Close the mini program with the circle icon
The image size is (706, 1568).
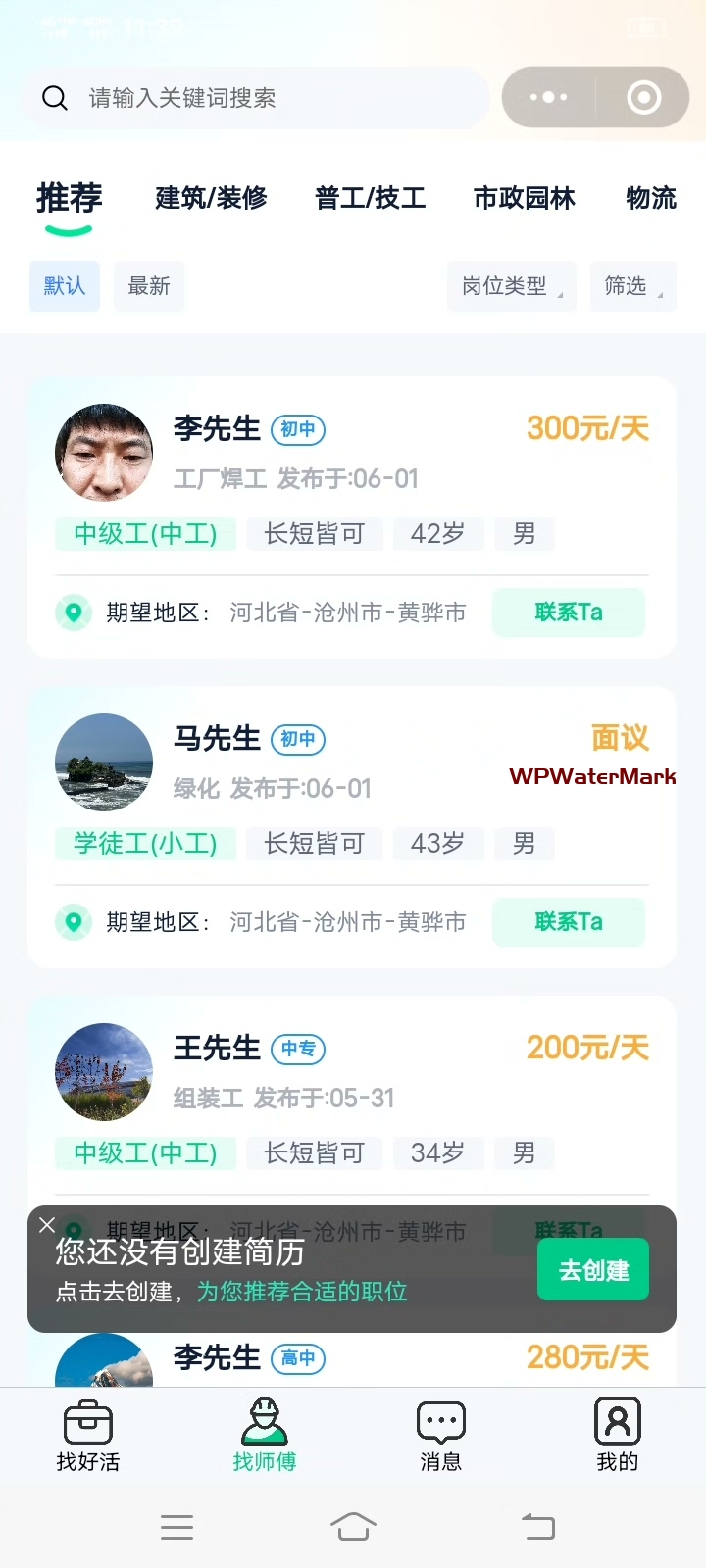click(x=643, y=97)
